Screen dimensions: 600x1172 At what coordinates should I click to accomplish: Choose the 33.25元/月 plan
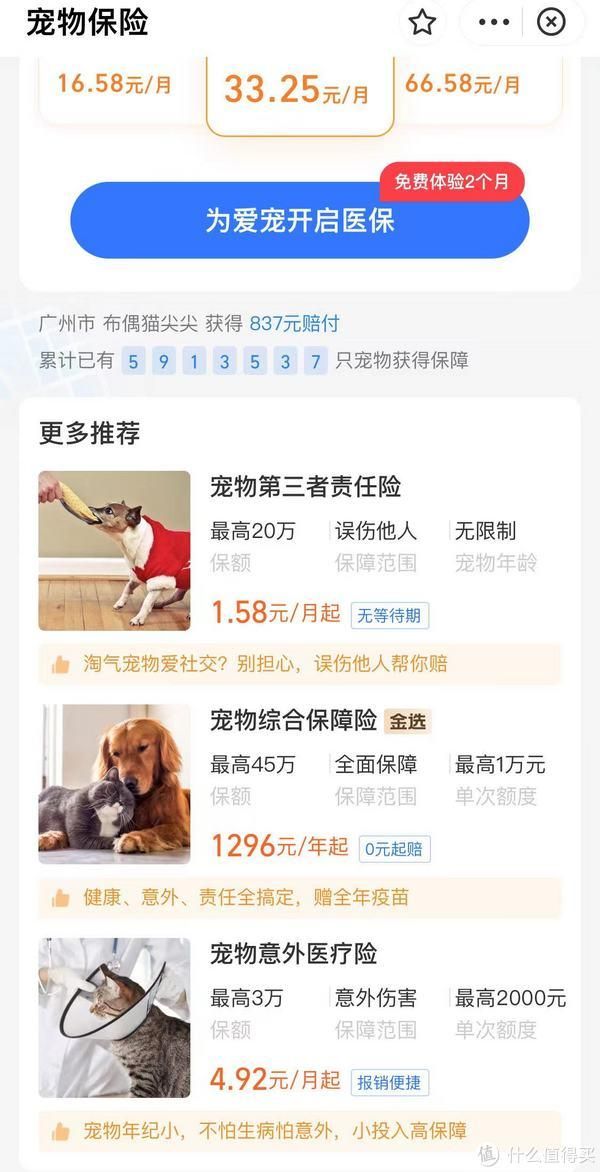coord(298,91)
